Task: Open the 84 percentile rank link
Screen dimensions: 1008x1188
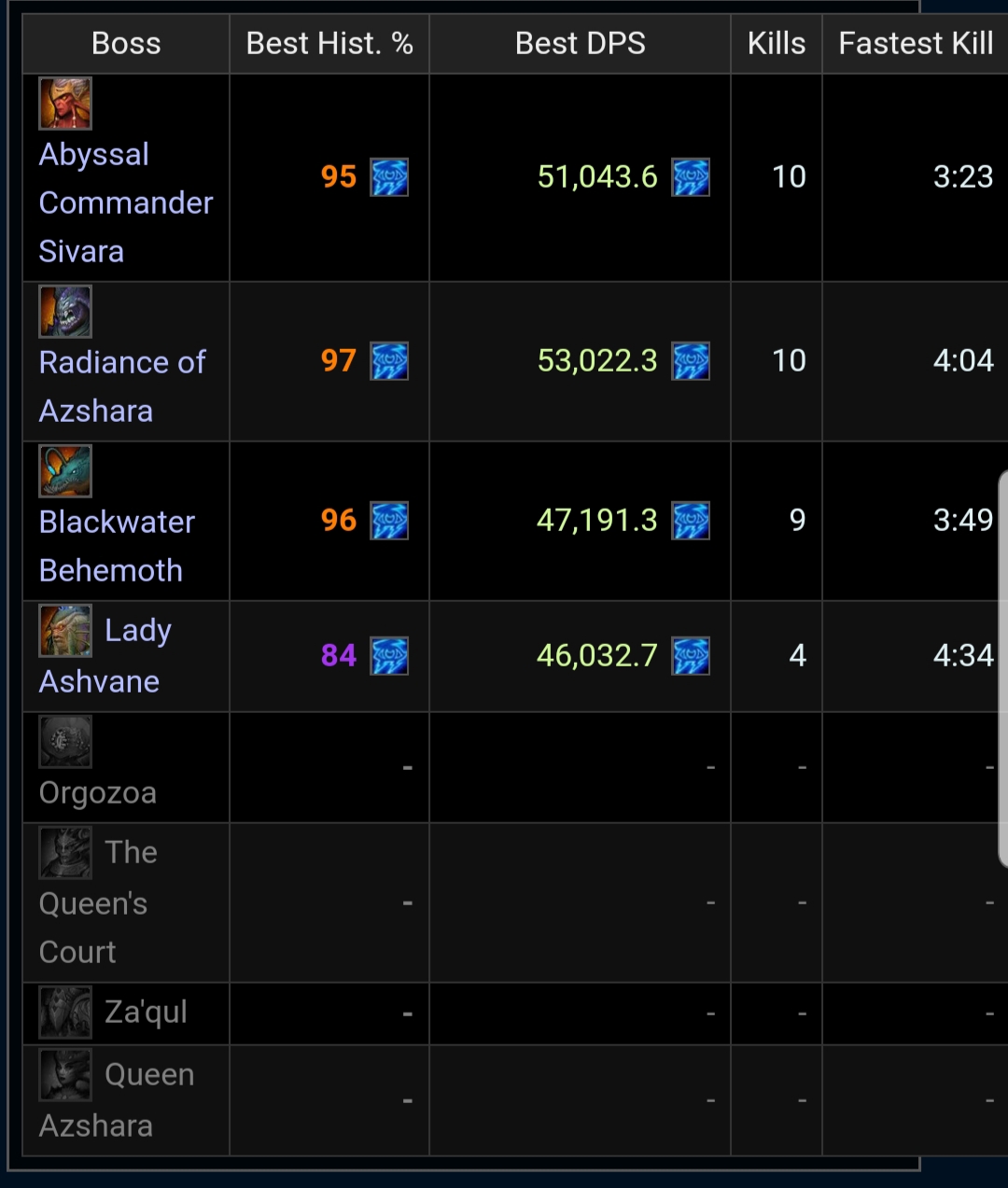Action: point(338,656)
